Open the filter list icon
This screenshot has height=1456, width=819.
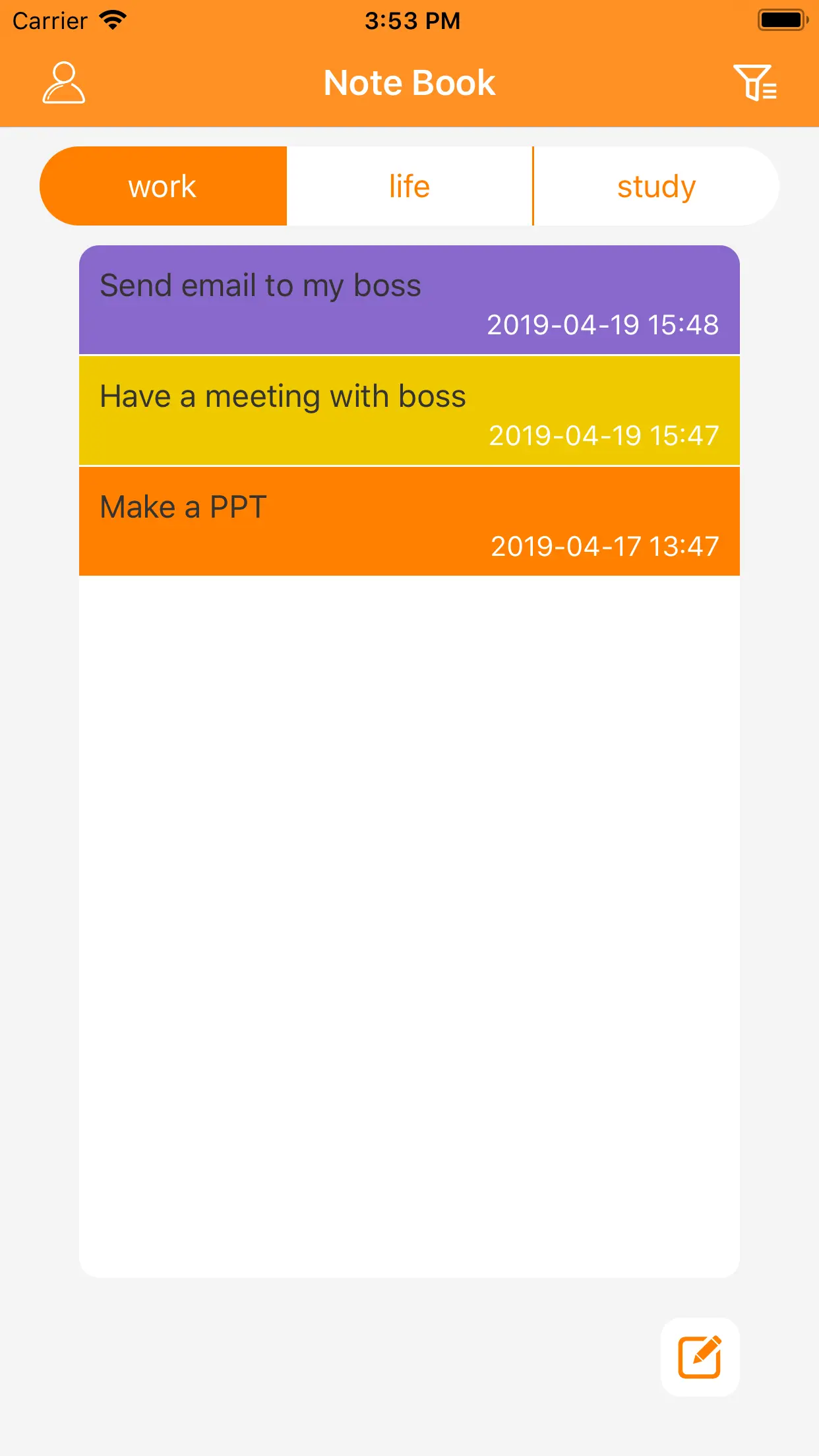click(x=755, y=82)
